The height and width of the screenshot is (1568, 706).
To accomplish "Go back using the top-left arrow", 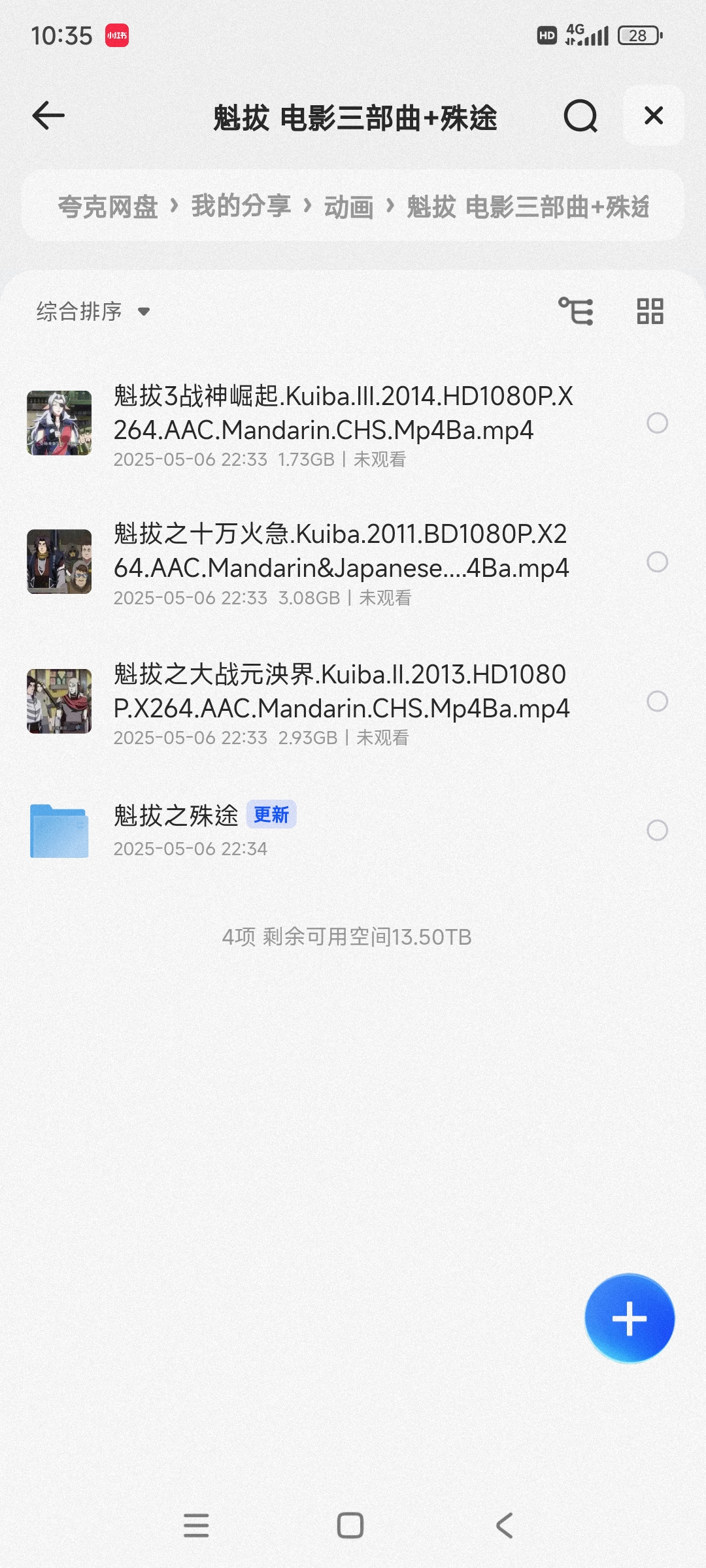I will [x=48, y=116].
